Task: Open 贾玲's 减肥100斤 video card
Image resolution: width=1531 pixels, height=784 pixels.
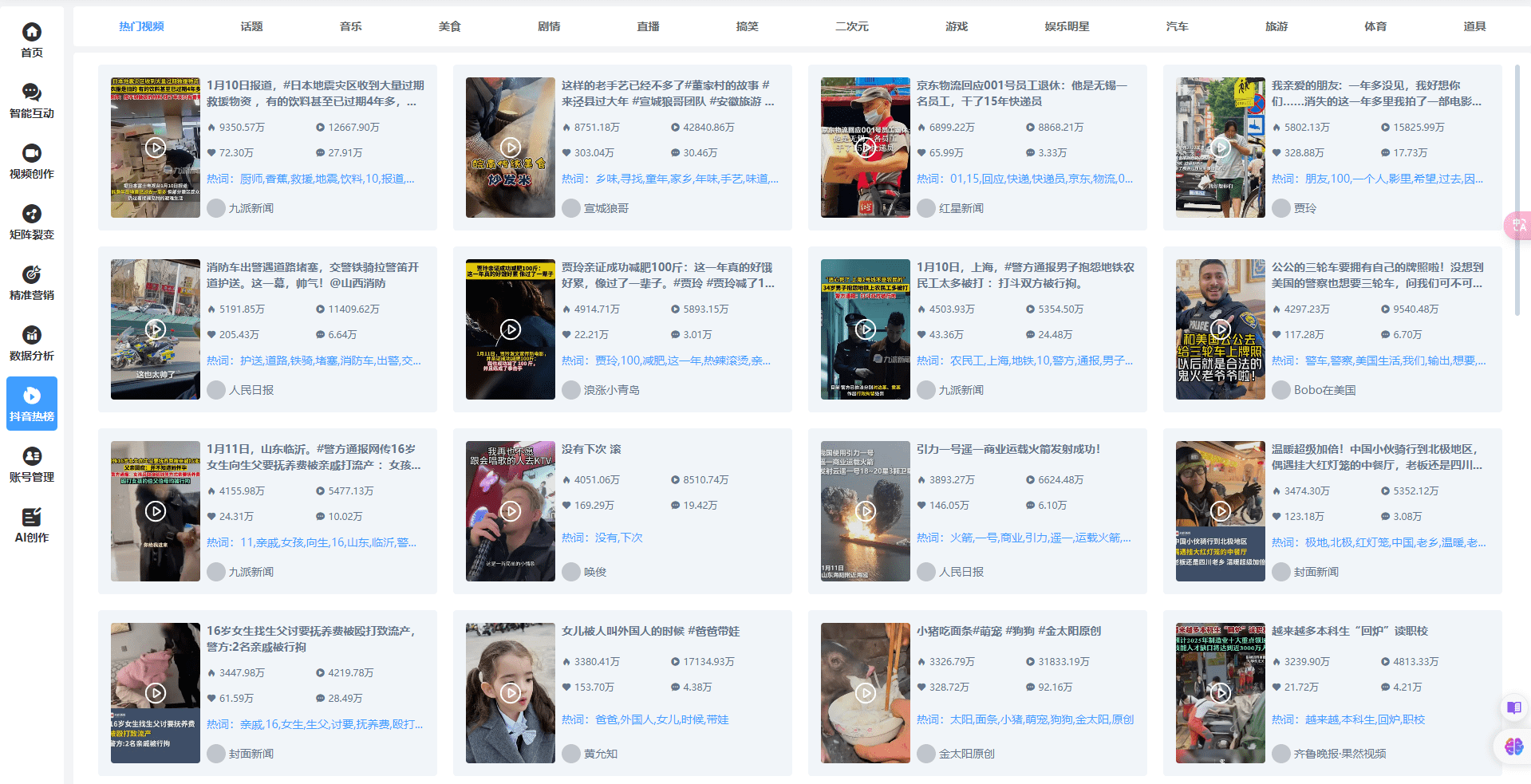Action: [667, 275]
